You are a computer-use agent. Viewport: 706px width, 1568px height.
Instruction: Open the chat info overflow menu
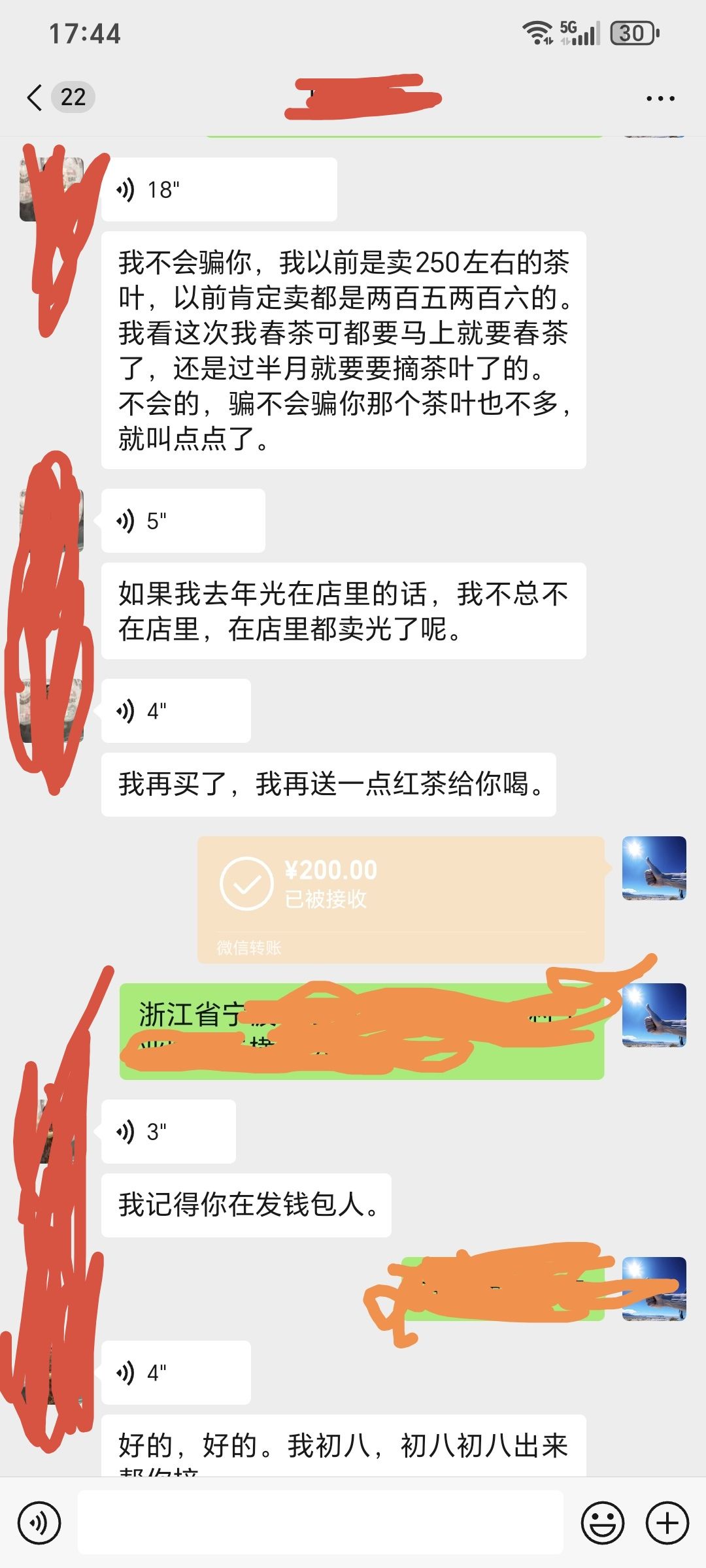tap(660, 99)
